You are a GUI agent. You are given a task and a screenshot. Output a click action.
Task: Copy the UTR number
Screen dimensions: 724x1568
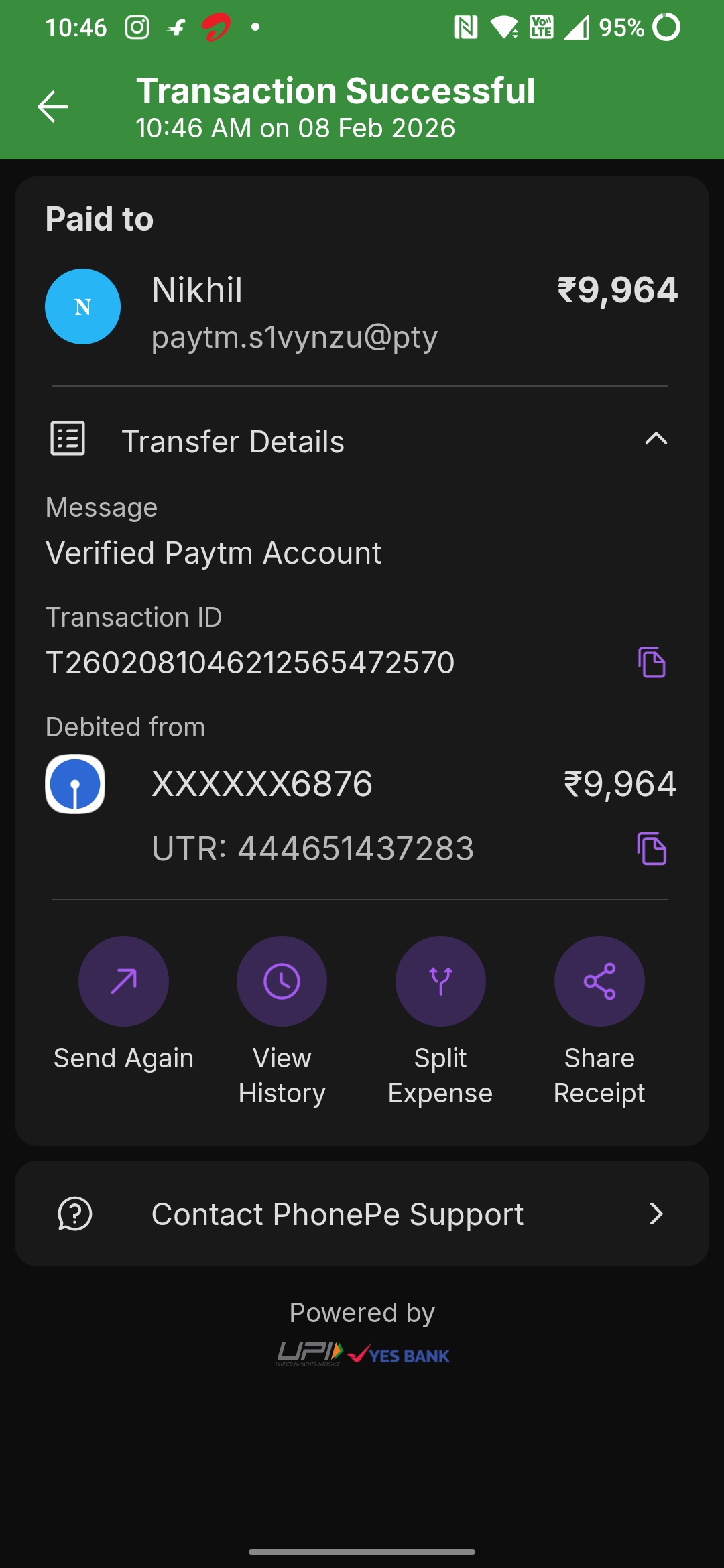(x=651, y=849)
